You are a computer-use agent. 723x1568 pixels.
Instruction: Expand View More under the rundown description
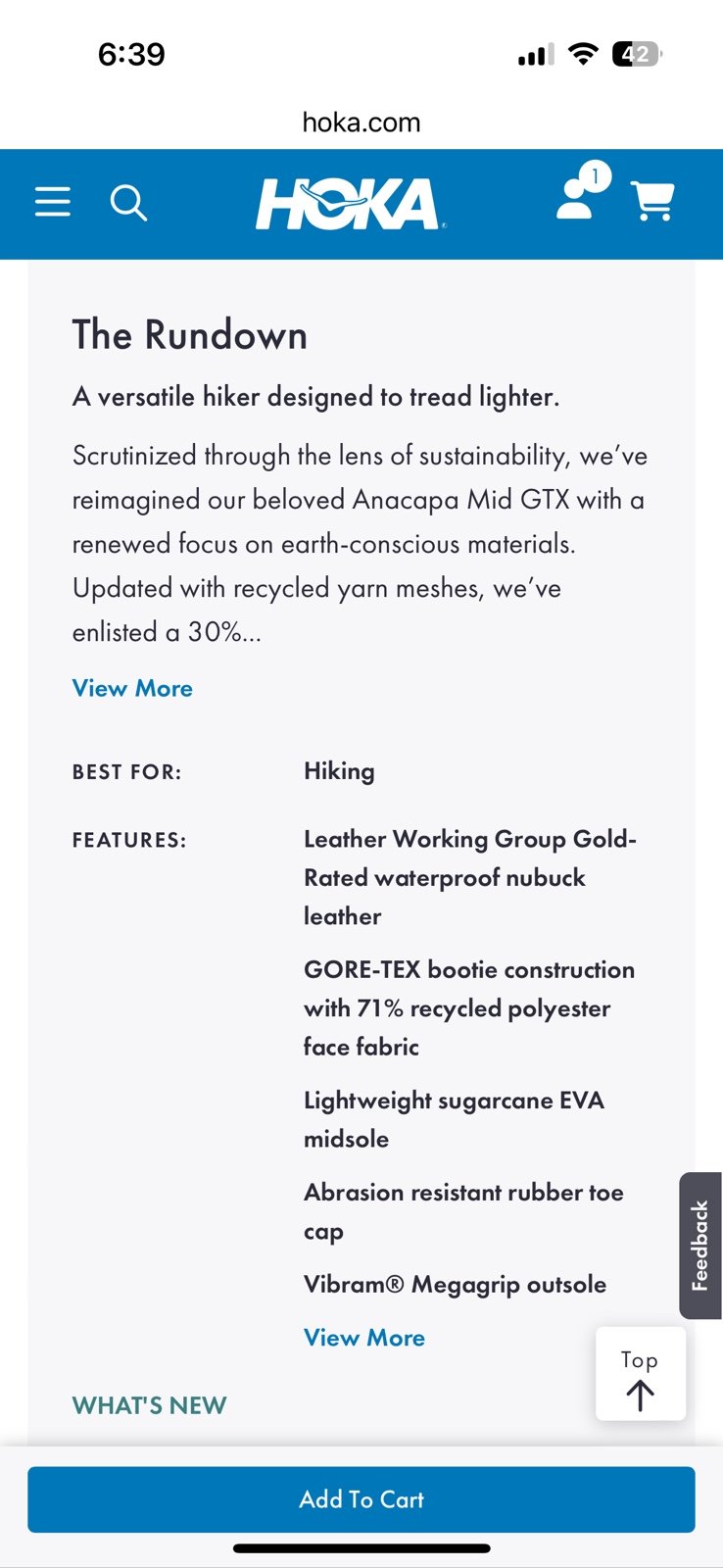click(x=132, y=688)
